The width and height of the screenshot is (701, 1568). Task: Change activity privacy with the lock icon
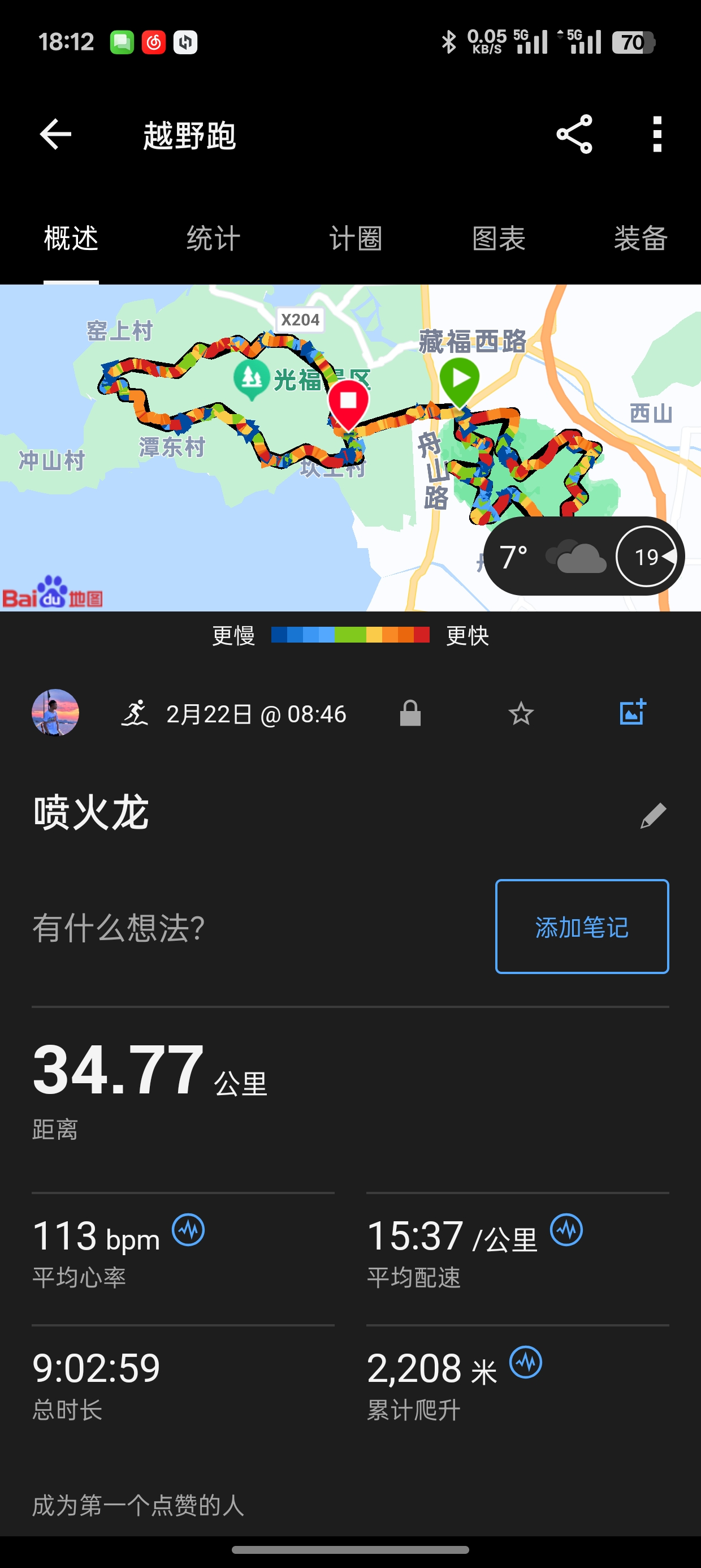coord(410,713)
